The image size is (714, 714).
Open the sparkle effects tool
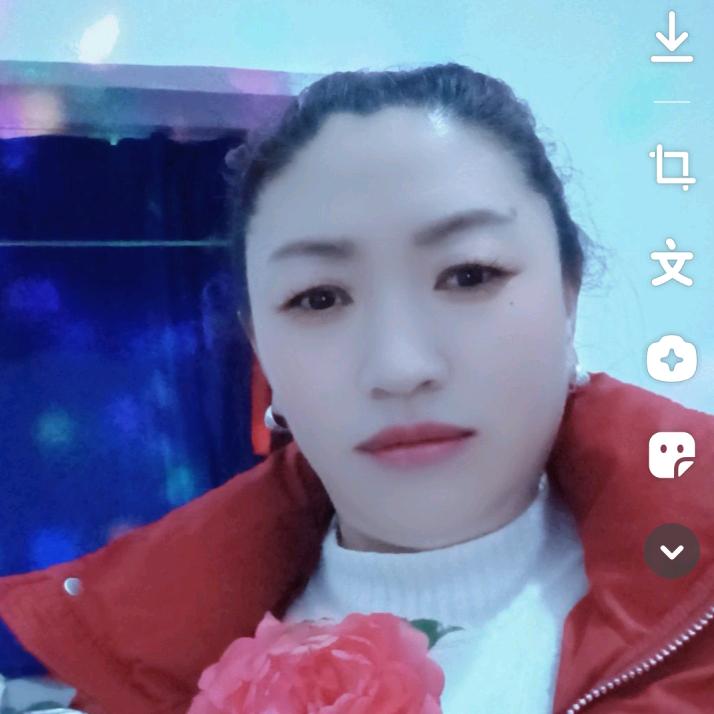672,360
